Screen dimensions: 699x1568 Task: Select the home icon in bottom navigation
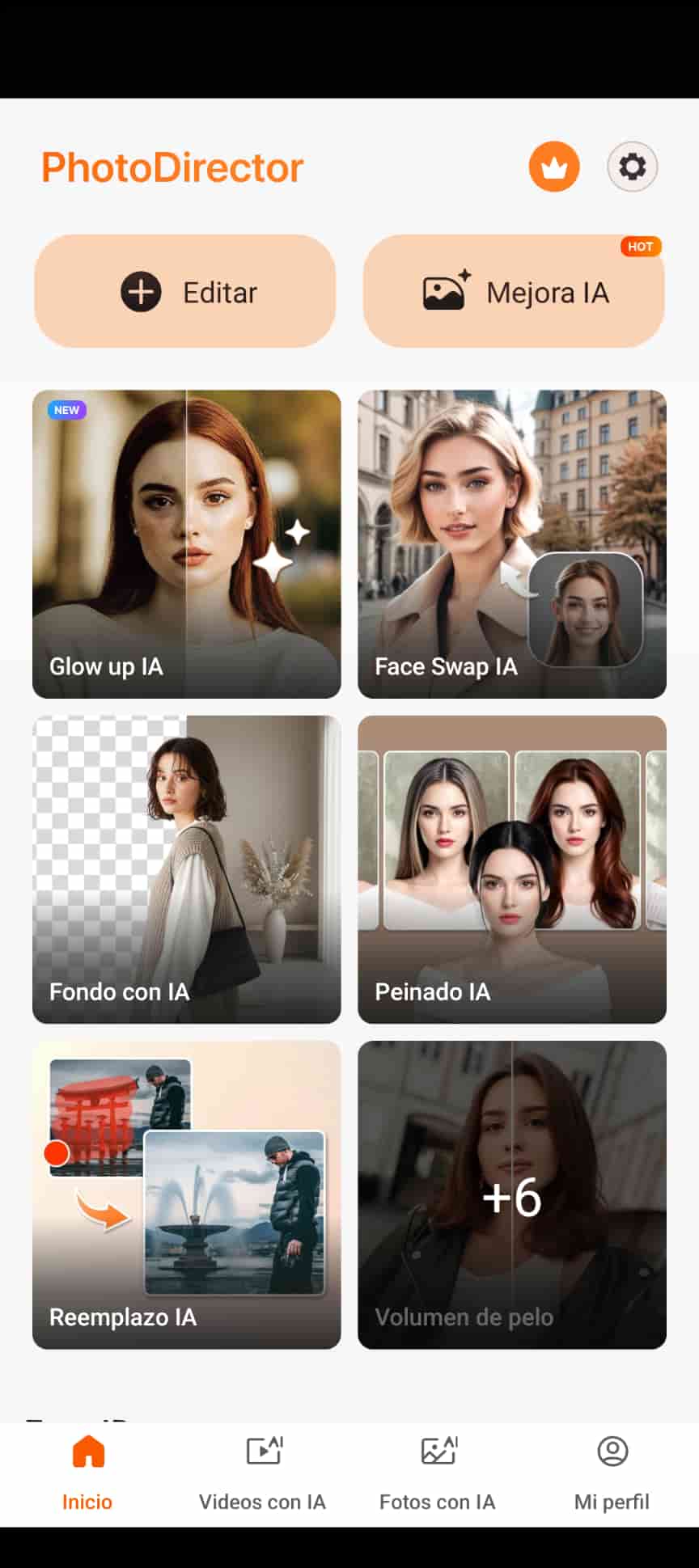[x=87, y=1451]
